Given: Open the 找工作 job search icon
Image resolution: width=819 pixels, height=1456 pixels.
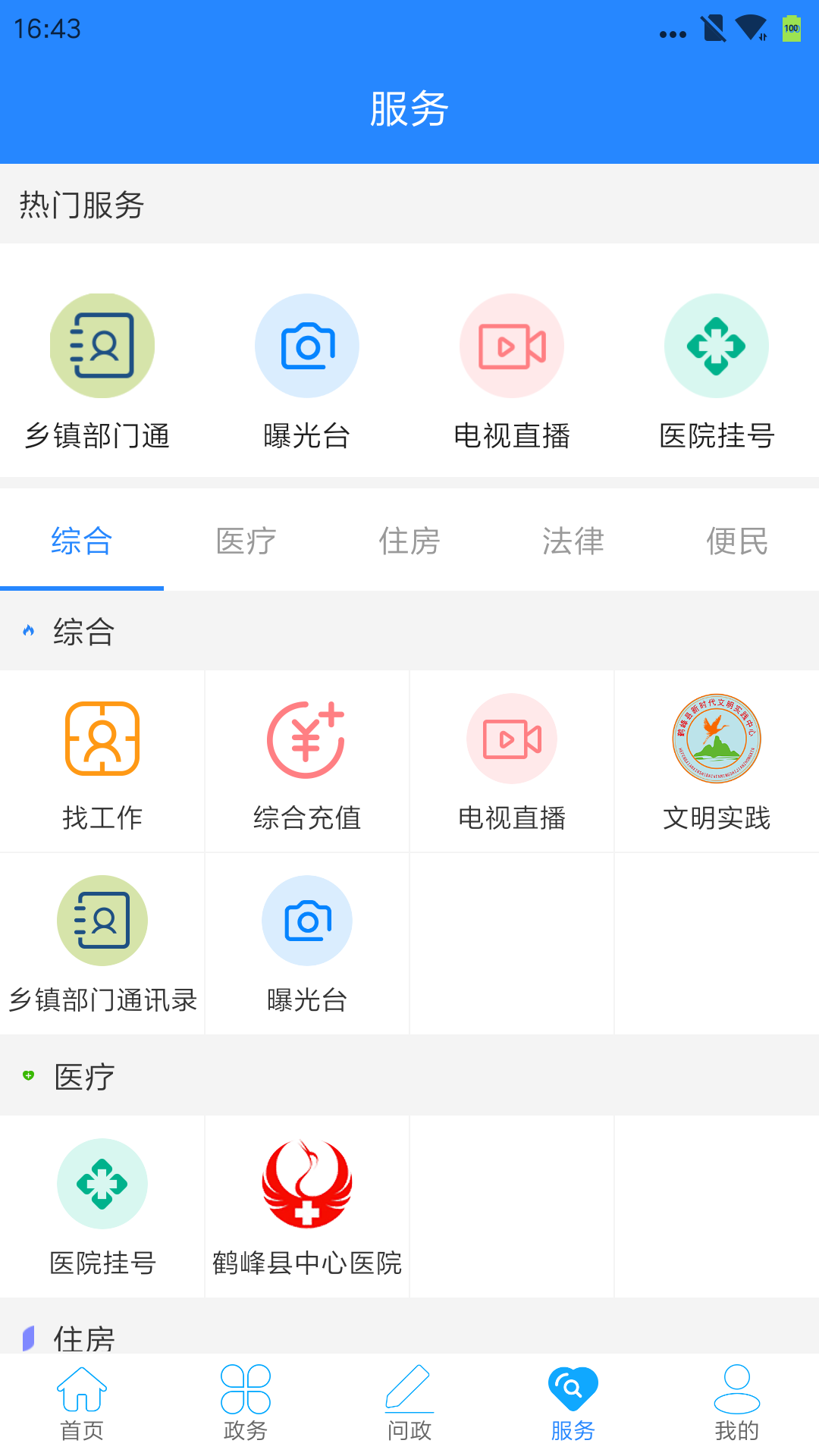Looking at the screenshot, I should coord(102,739).
